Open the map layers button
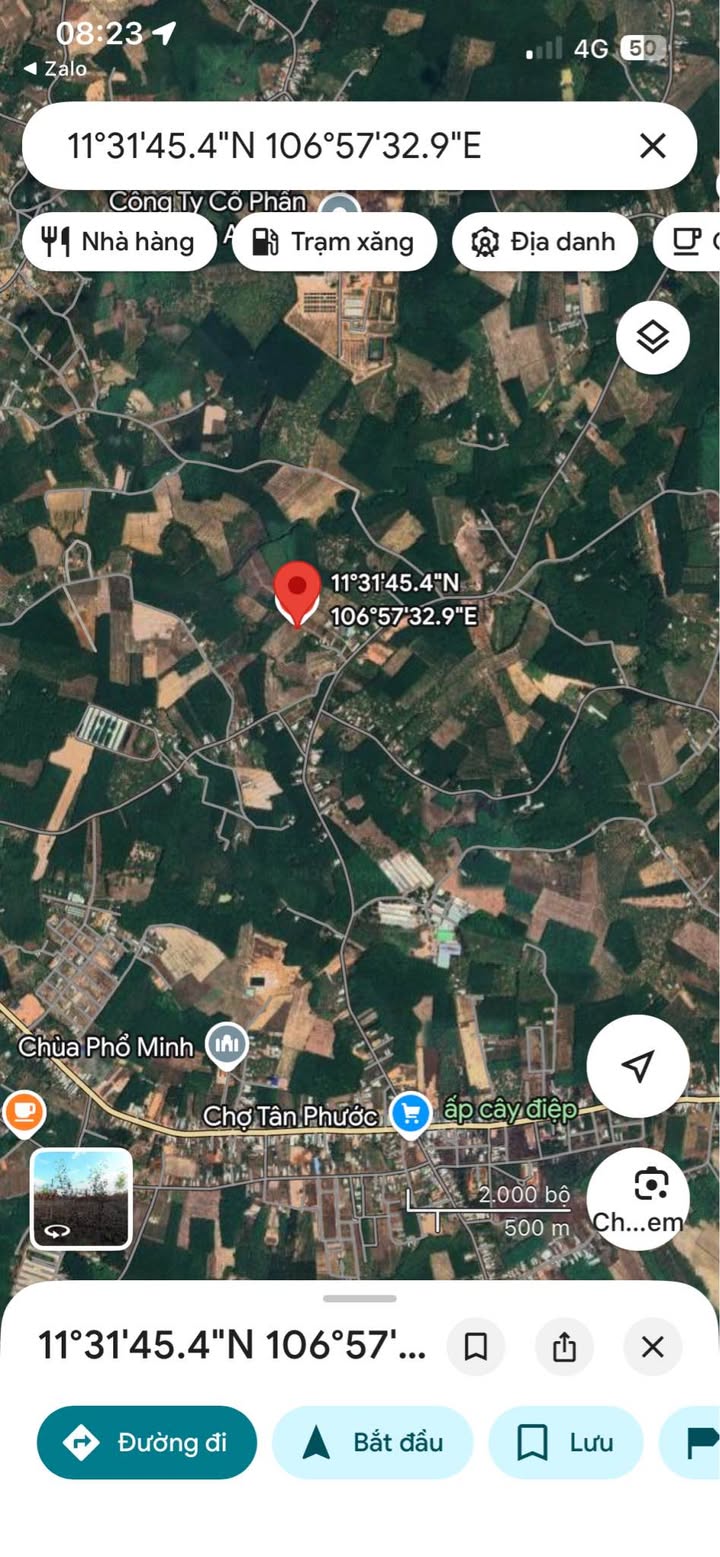The width and height of the screenshot is (720, 1557). [x=652, y=338]
